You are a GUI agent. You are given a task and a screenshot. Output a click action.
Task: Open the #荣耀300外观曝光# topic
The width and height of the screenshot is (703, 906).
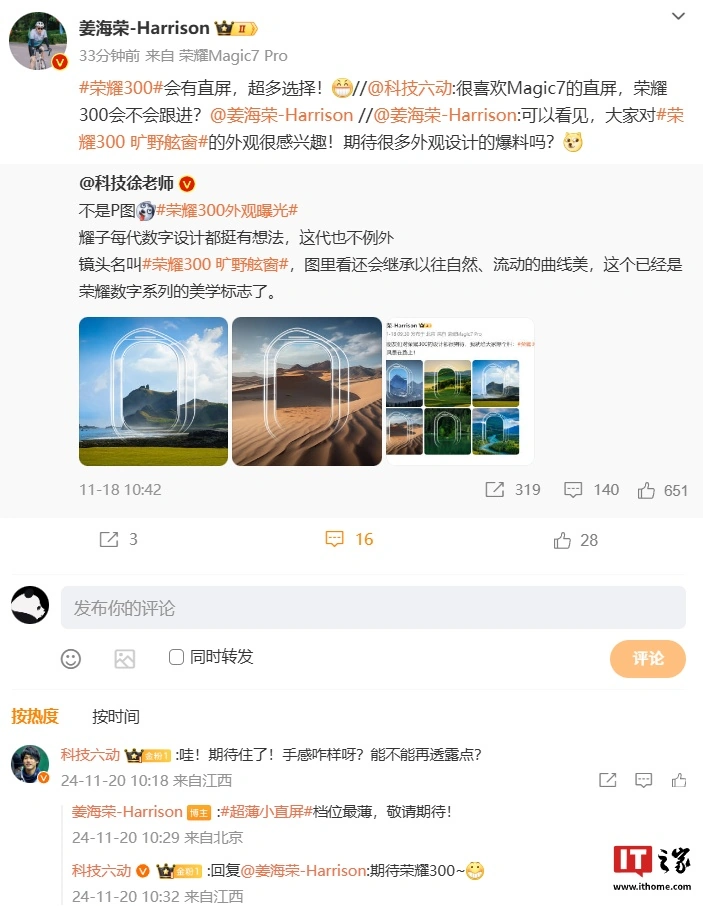(227, 210)
